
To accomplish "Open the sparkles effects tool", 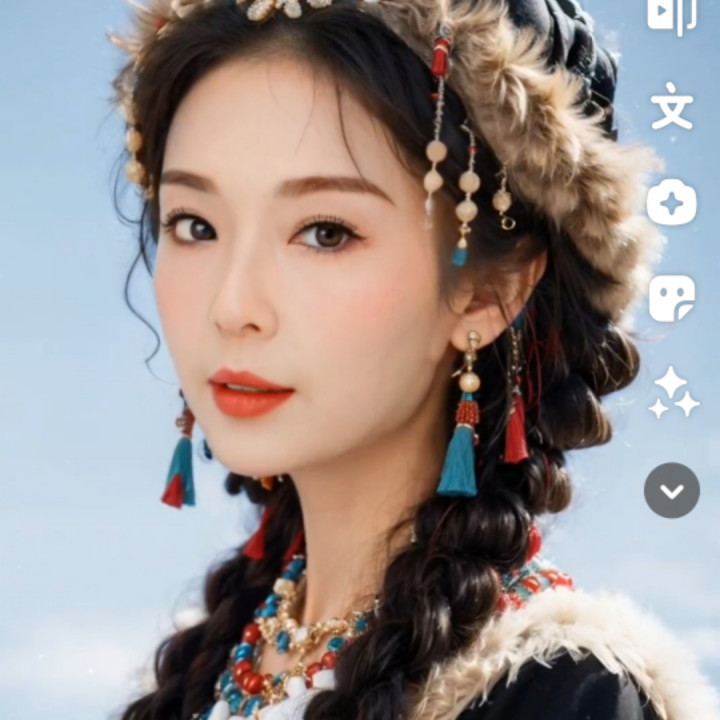I will 673,392.
